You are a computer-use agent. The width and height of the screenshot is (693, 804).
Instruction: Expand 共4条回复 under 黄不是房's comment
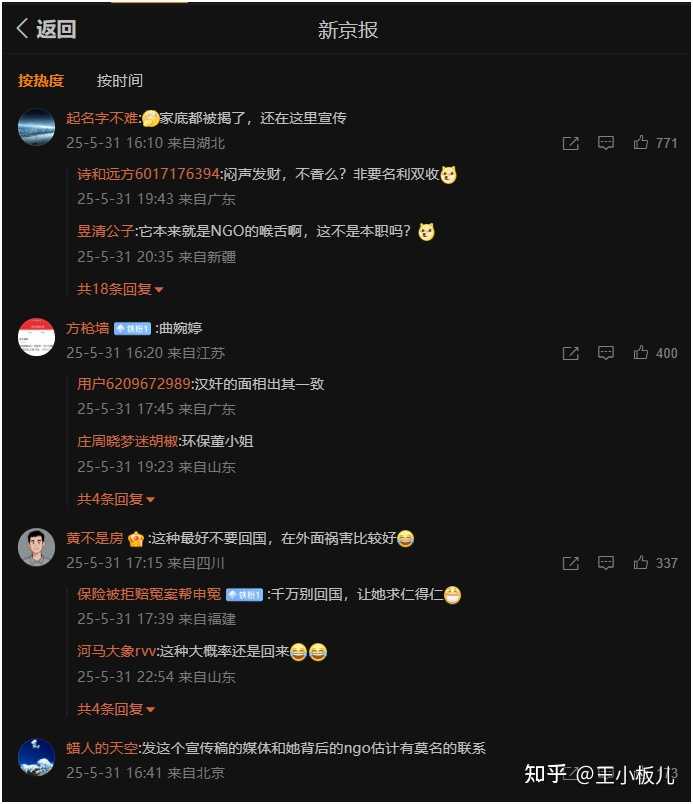(x=115, y=709)
